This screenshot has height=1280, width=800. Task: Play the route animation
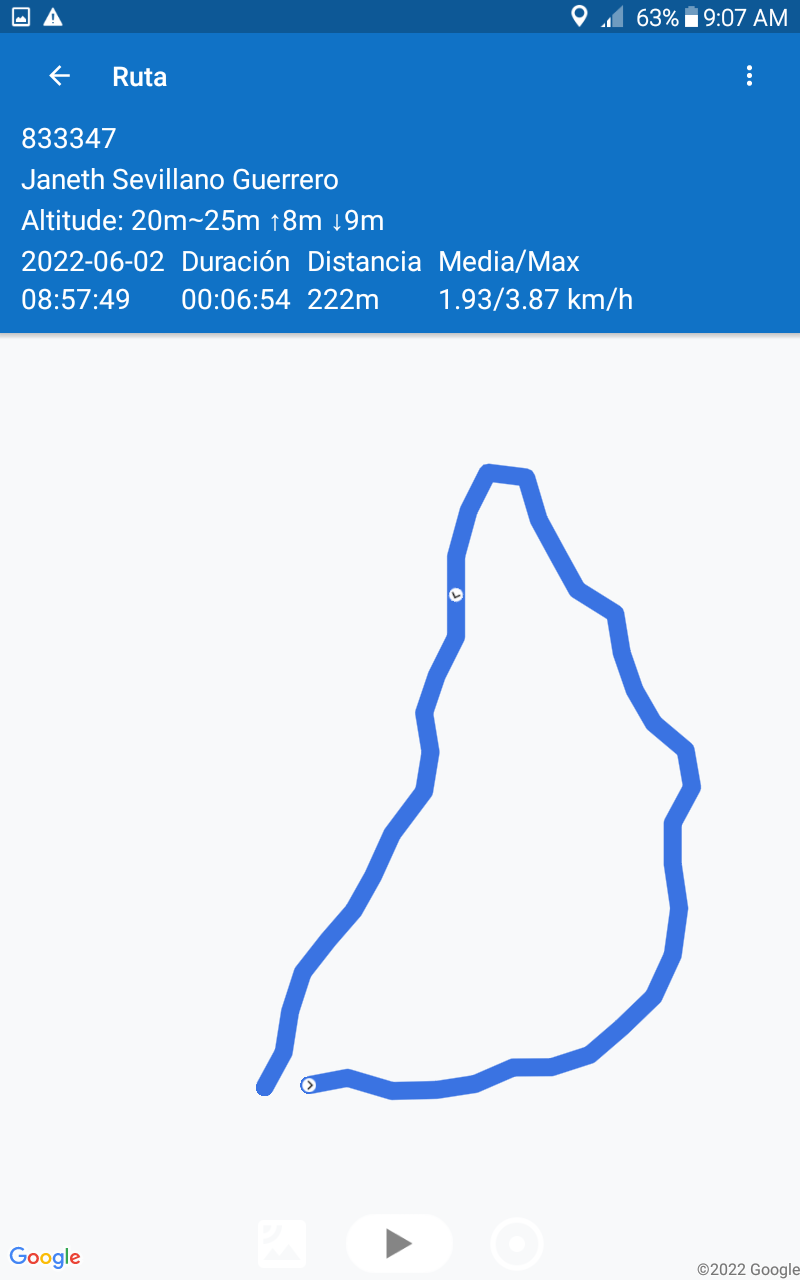(x=399, y=1243)
